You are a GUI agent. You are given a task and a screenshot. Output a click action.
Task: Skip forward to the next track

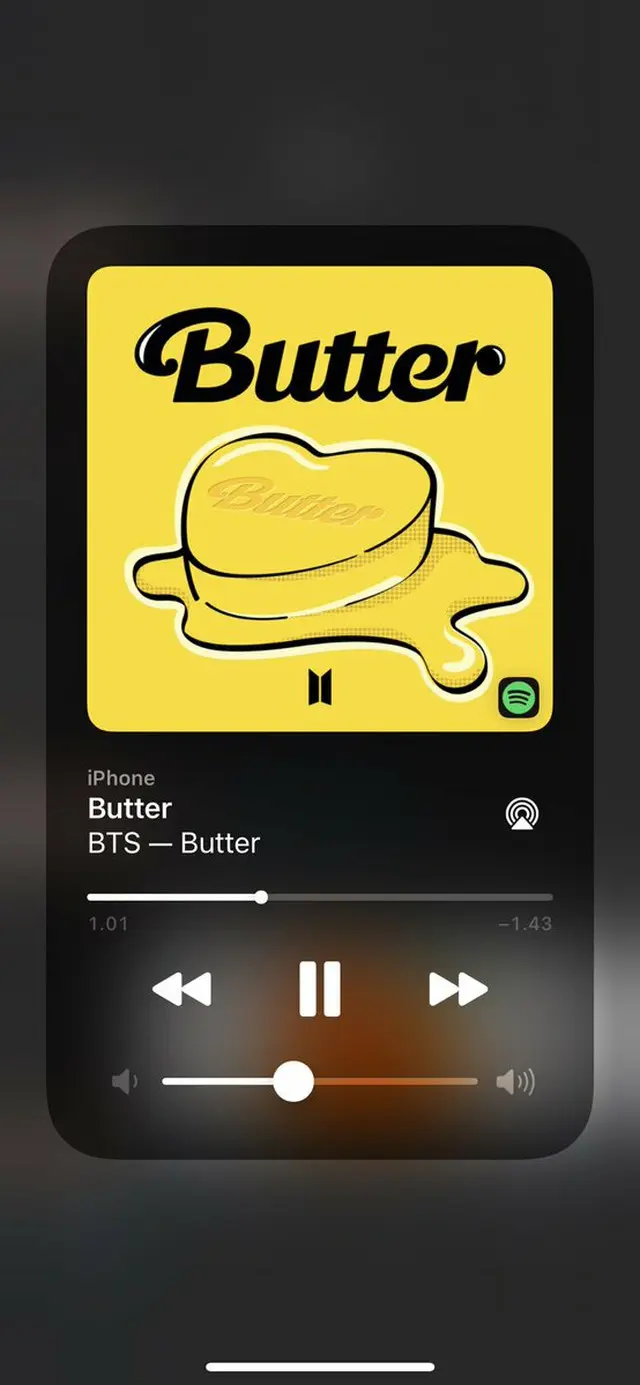(458, 989)
